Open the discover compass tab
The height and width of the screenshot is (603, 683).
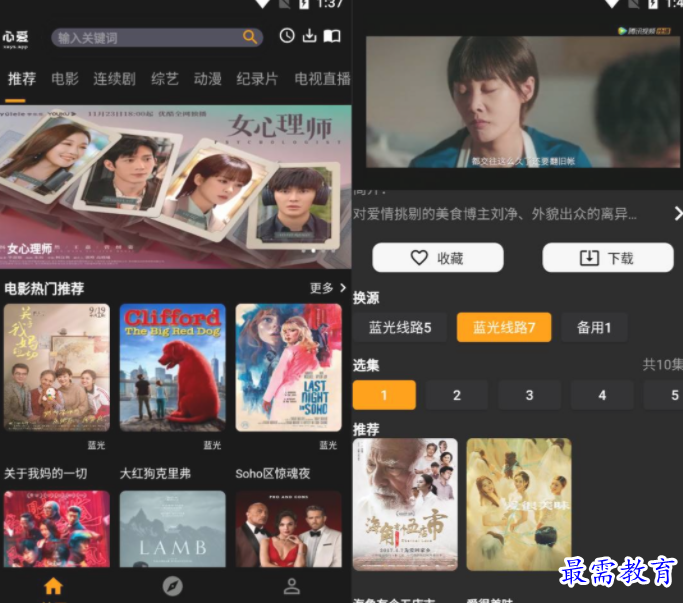click(172, 586)
